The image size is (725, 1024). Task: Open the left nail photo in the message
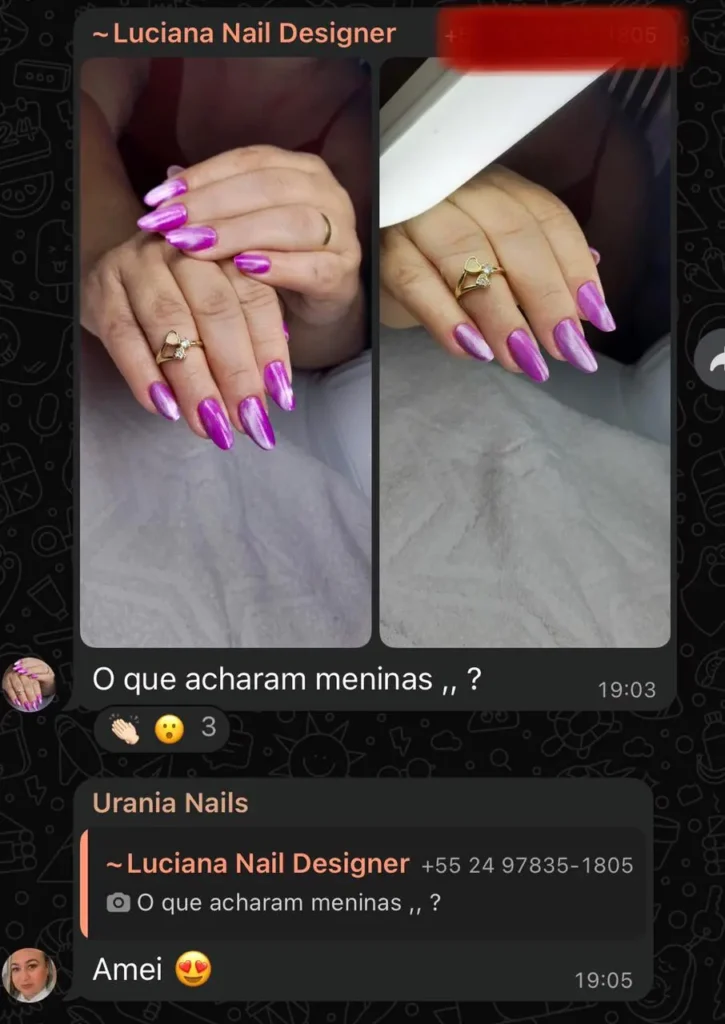226,352
